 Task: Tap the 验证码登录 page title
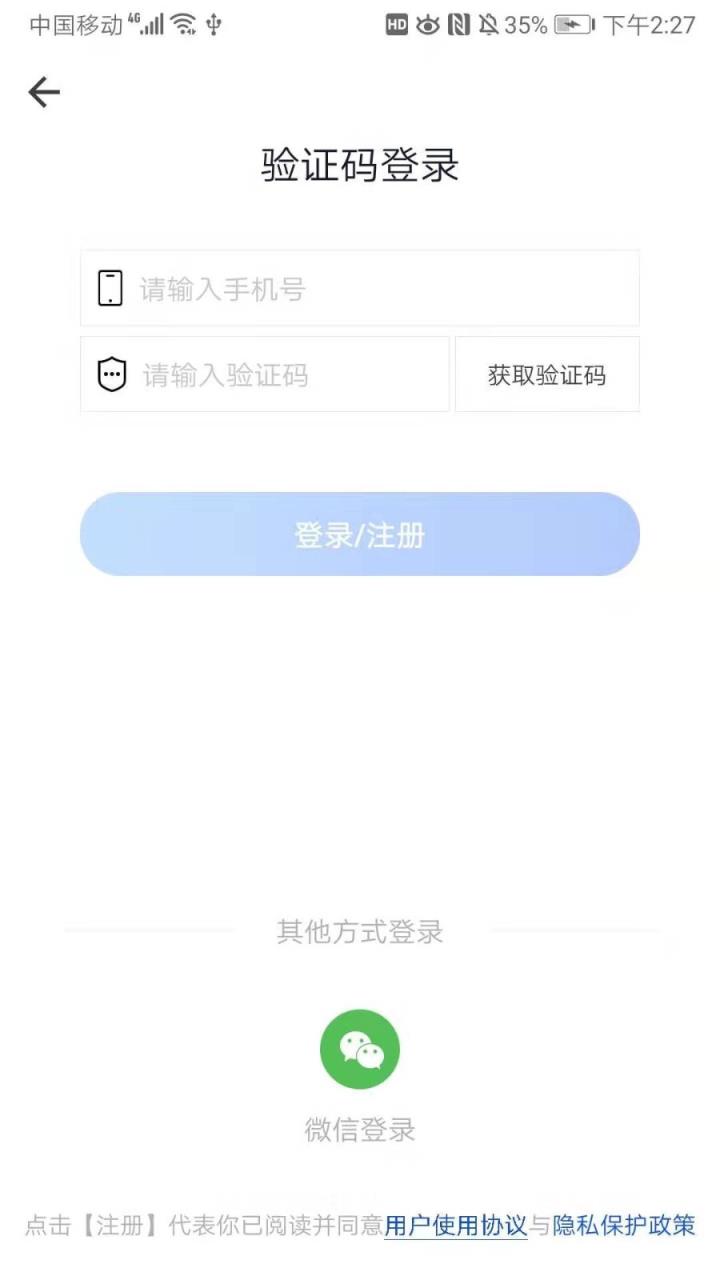pyautogui.click(x=360, y=166)
